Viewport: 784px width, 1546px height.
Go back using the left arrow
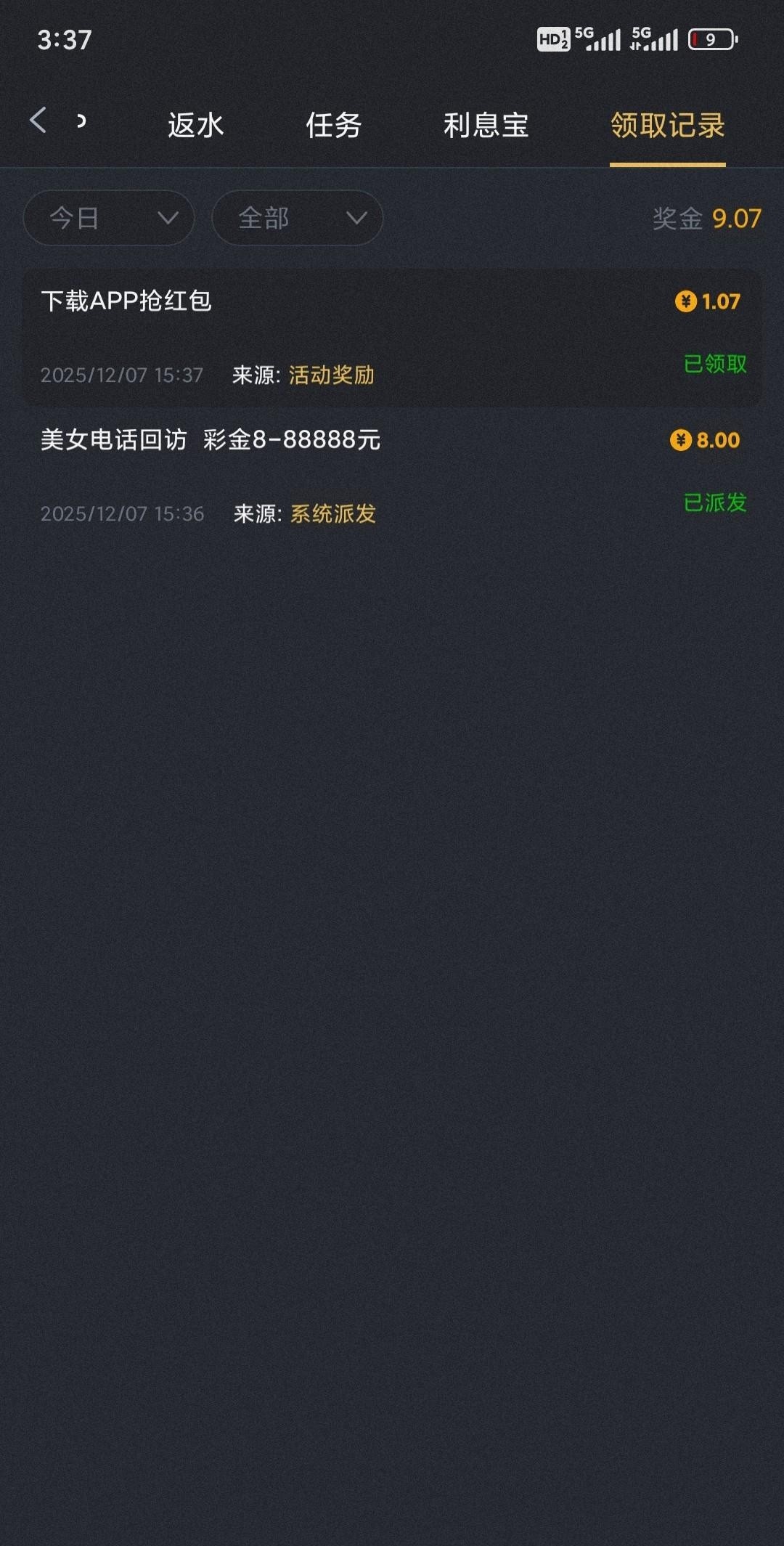point(38,121)
